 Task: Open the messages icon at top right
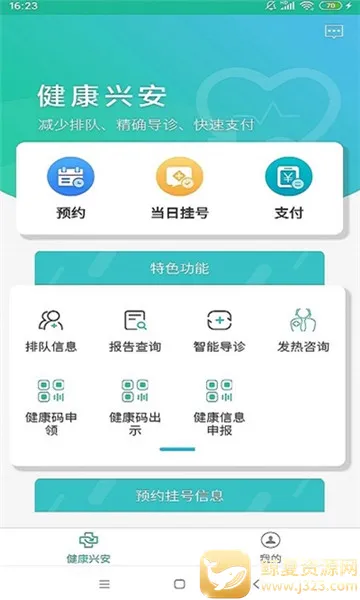click(334, 32)
